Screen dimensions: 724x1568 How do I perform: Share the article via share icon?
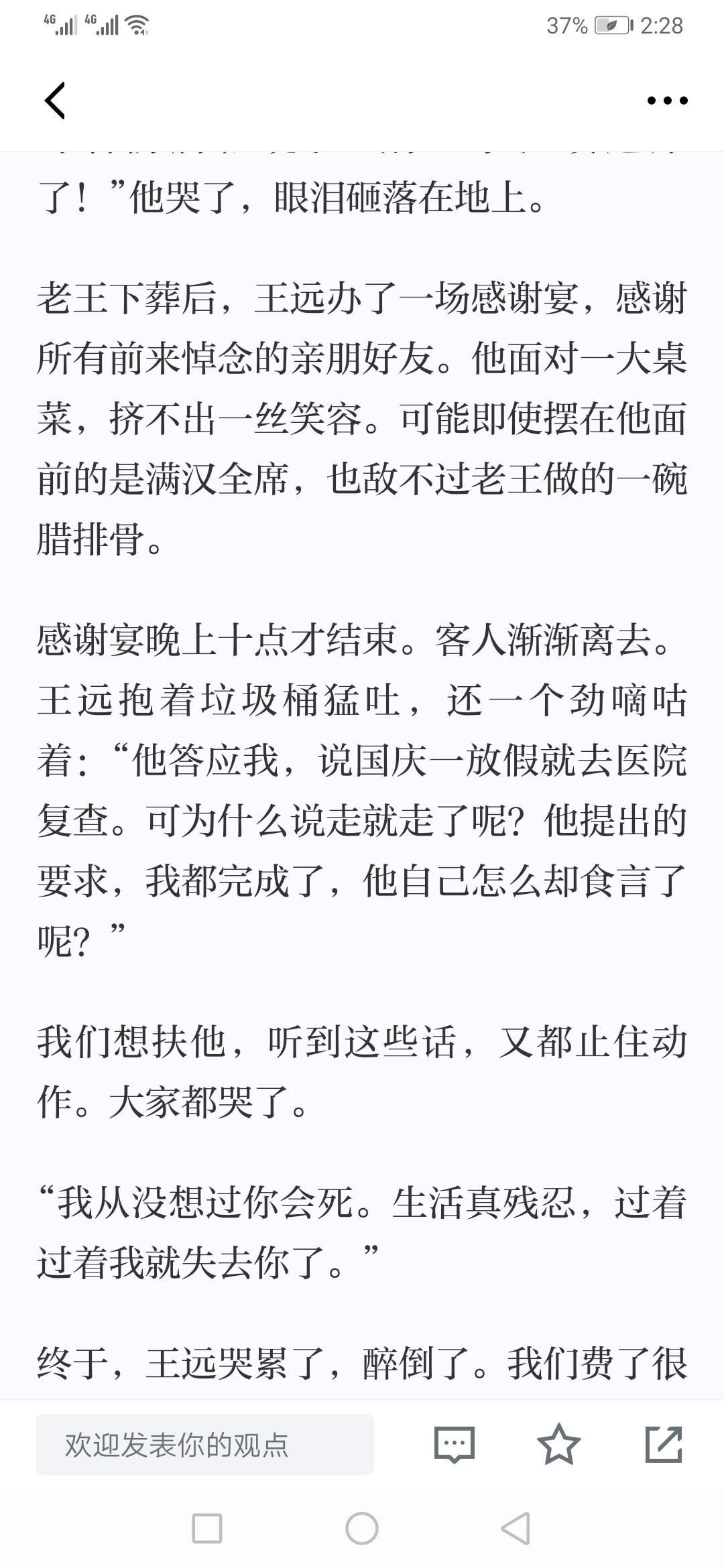[x=664, y=1444]
